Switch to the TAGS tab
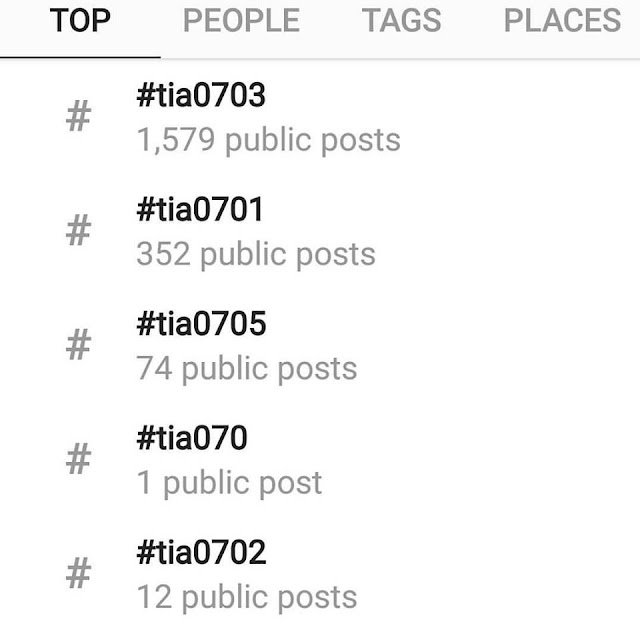 pos(401,22)
